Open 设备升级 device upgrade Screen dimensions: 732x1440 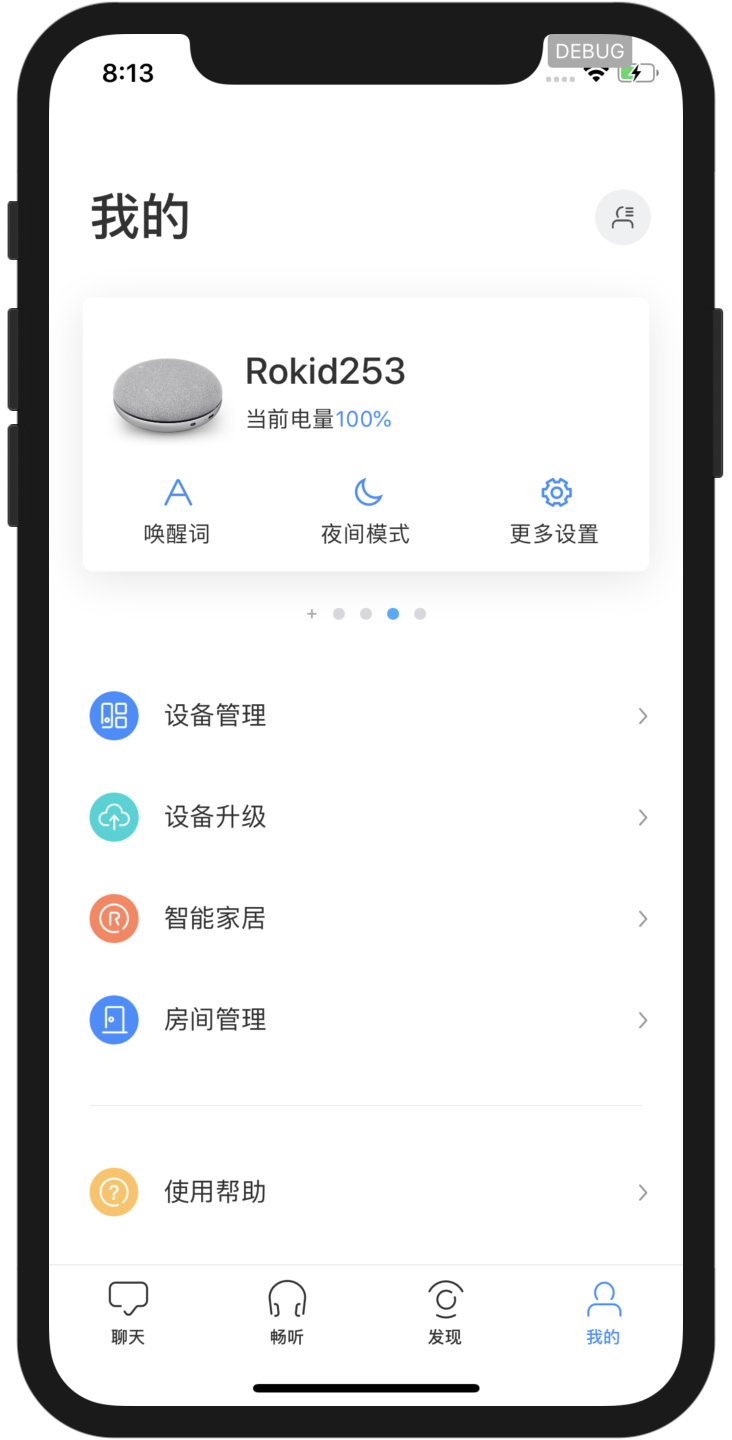point(366,817)
